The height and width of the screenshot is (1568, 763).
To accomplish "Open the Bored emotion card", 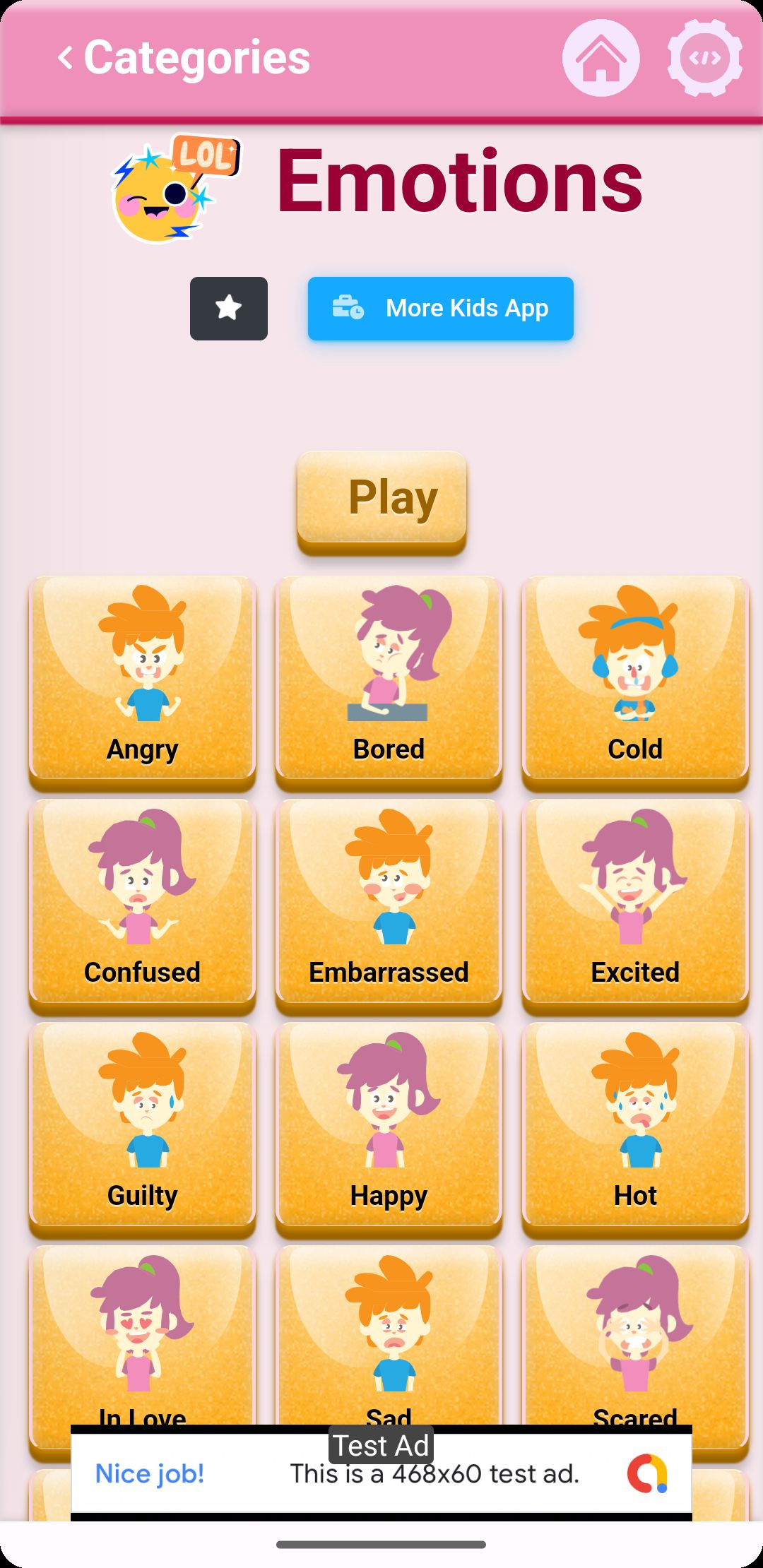I will pyautogui.click(x=389, y=679).
